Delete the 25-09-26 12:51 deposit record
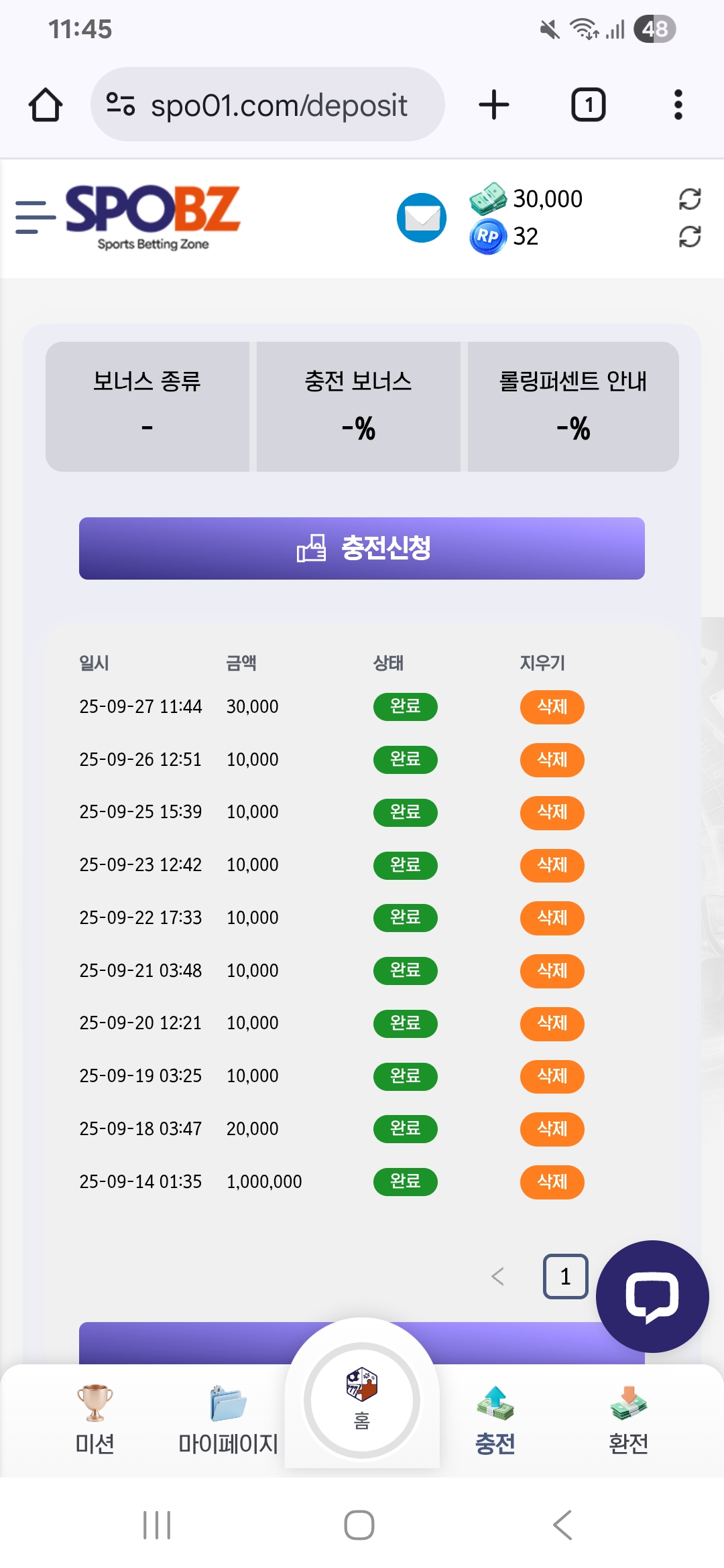This screenshot has height=1568, width=724. [552, 760]
